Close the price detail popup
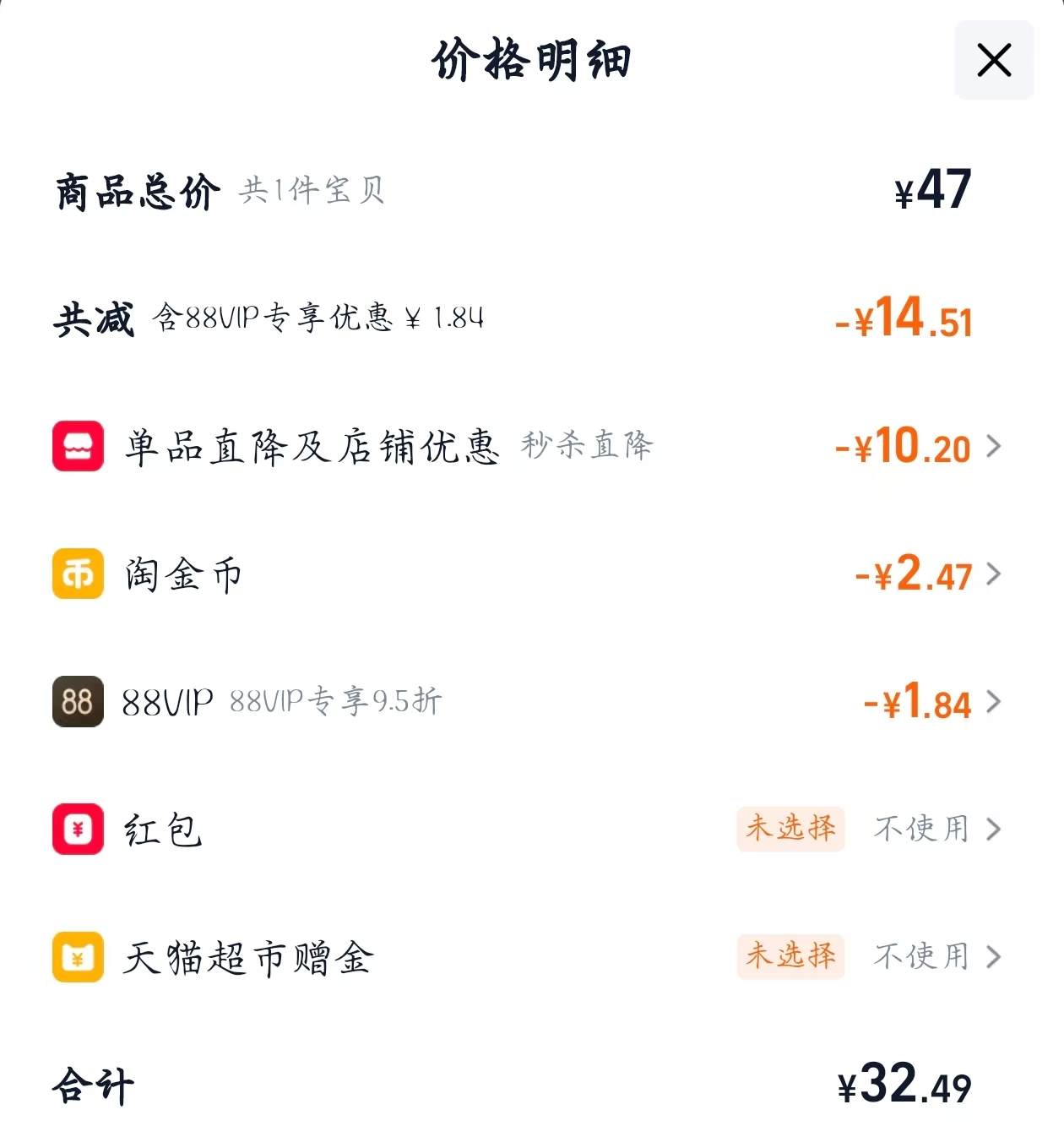 click(x=993, y=60)
